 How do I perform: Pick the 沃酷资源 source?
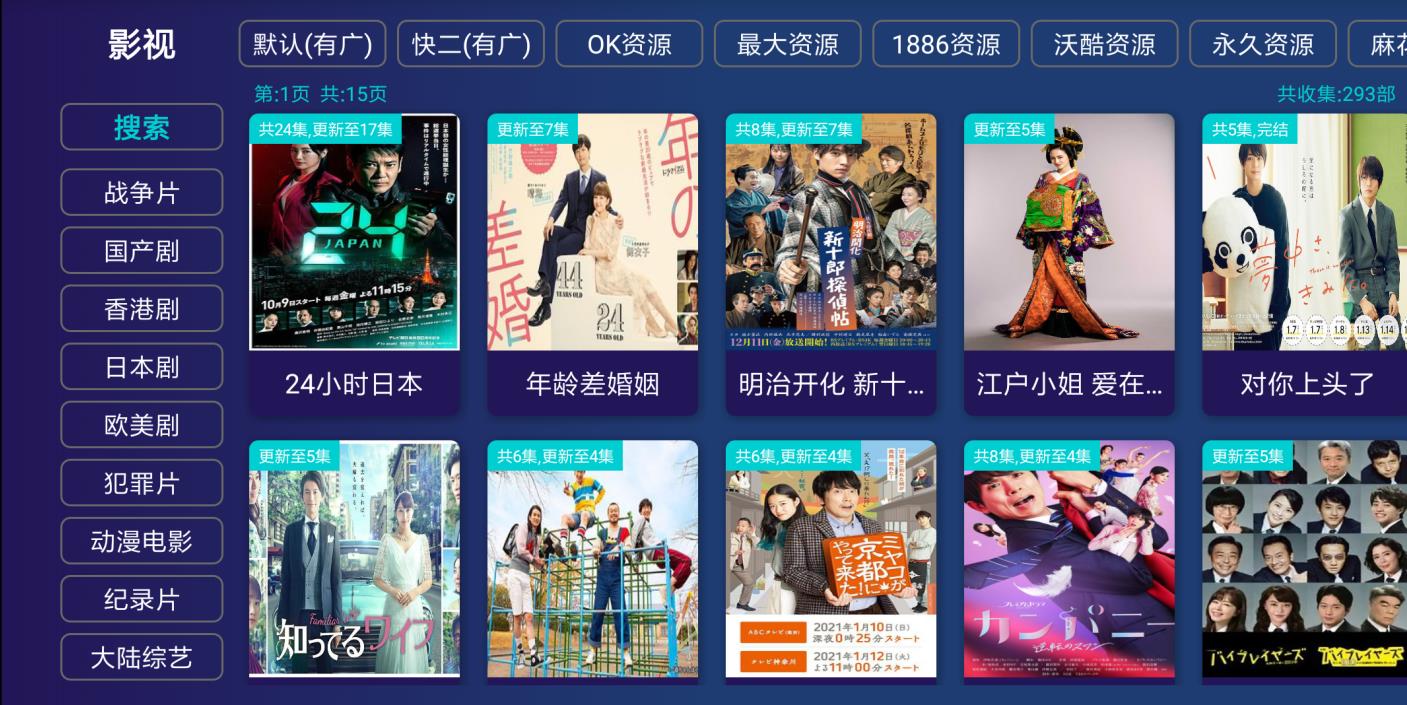[1104, 44]
